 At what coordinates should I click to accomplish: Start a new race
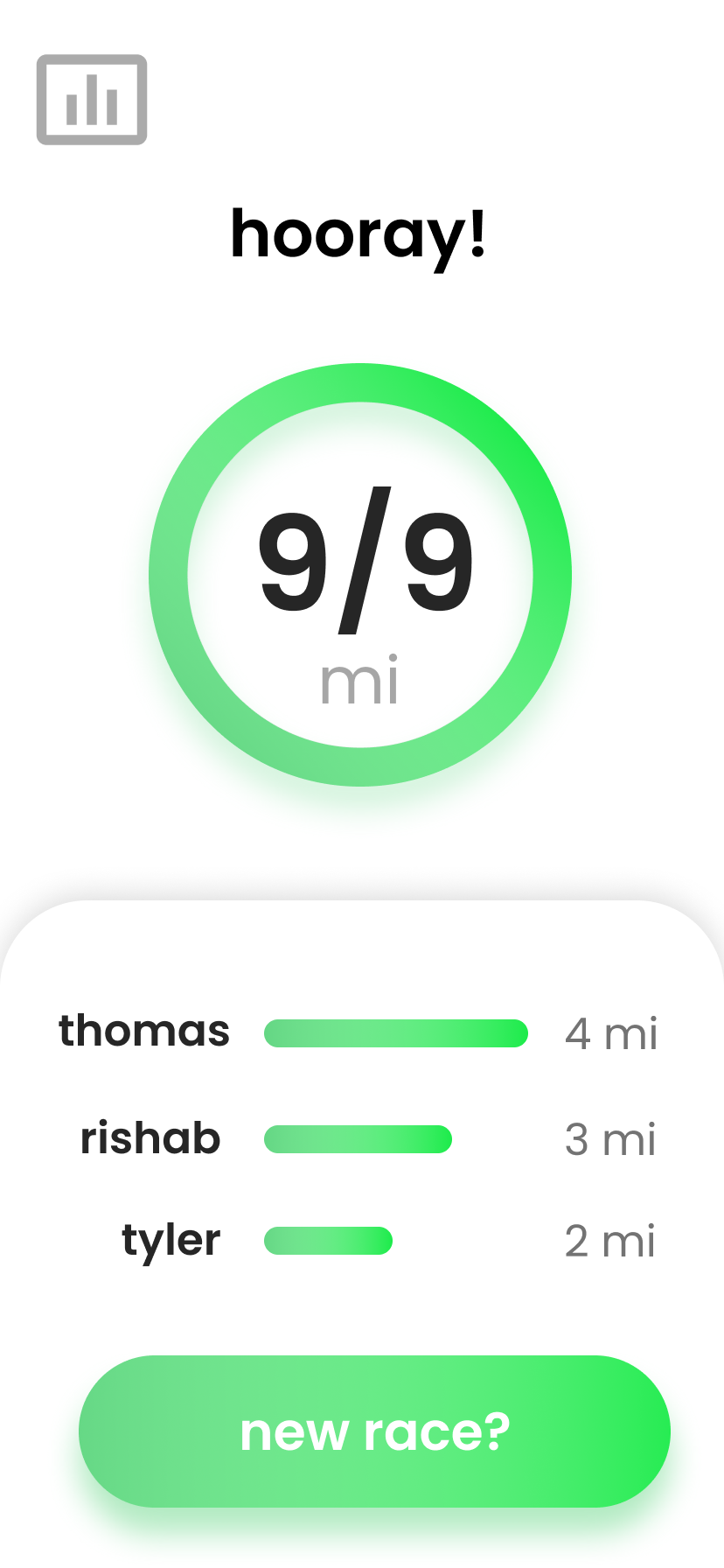click(x=374, y=1431)
